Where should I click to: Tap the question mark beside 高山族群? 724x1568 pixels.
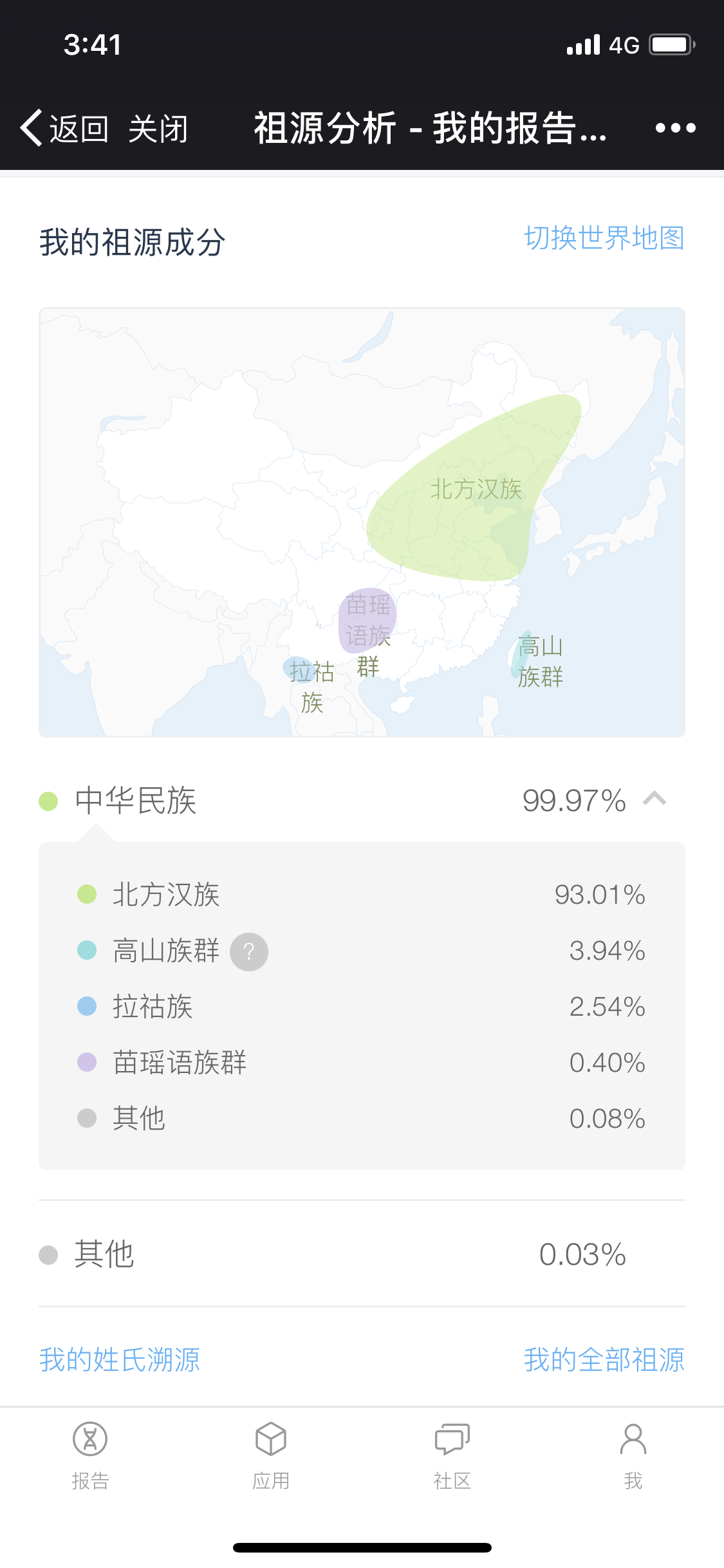coord(249,951)
